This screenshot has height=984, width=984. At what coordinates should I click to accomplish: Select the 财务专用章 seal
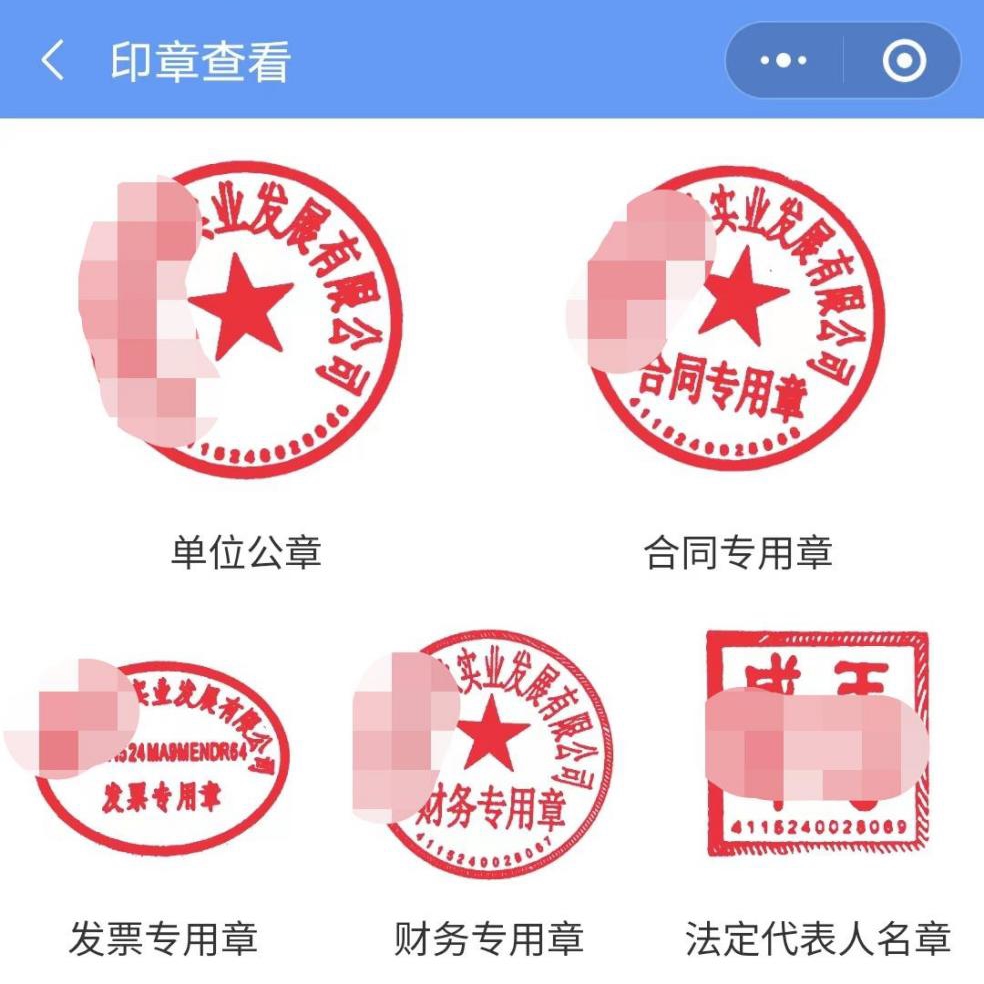[488, 754]
